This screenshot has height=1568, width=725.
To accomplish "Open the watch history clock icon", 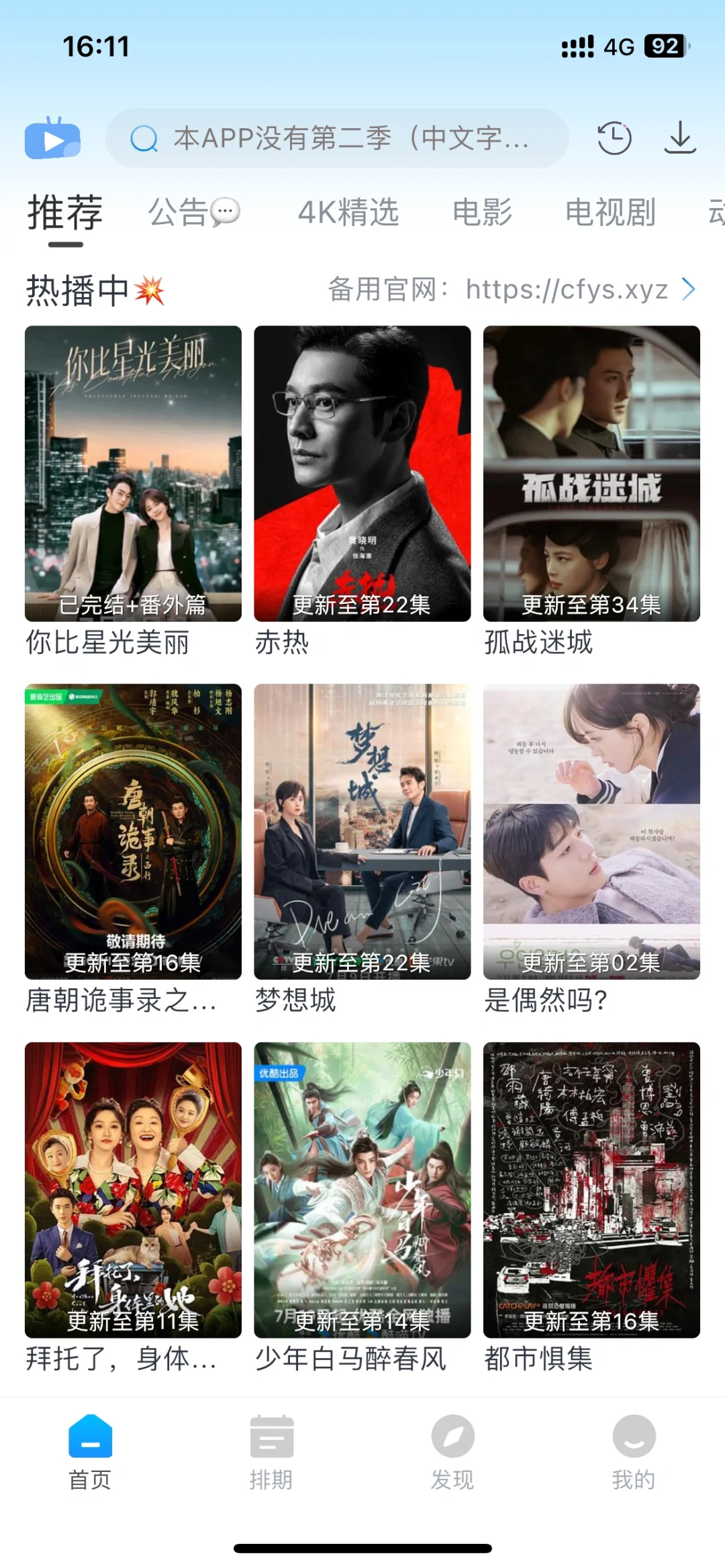I will pyautogui.click(x=614, y=138).
